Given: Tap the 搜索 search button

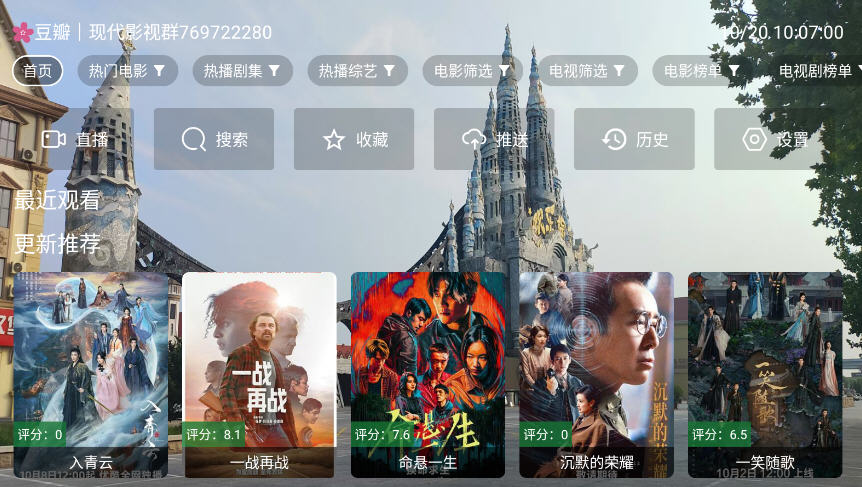Looking at the screenshot, I should pos(214,139).
